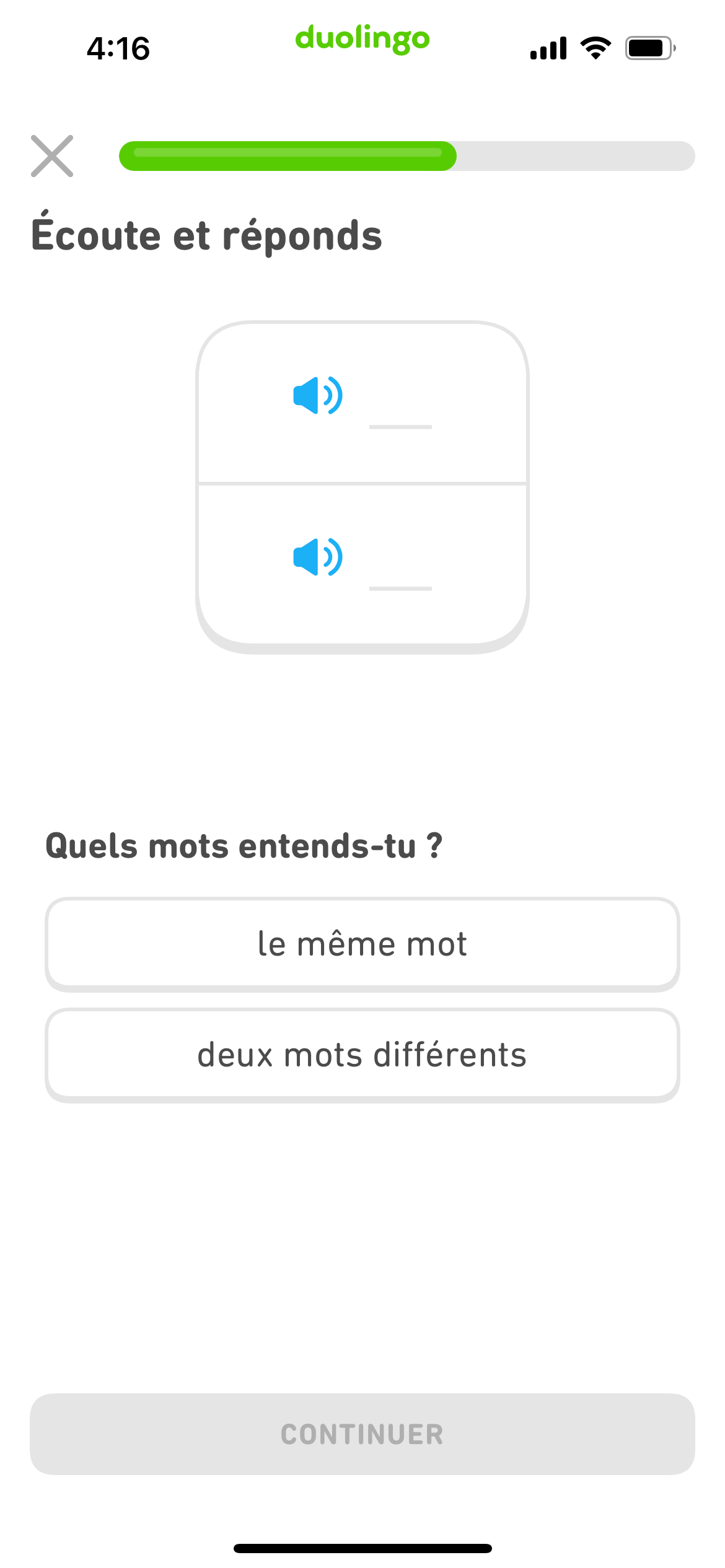725x1568 pixels.
Task: Open the upper sound card panel
Action: pos(362,403)
